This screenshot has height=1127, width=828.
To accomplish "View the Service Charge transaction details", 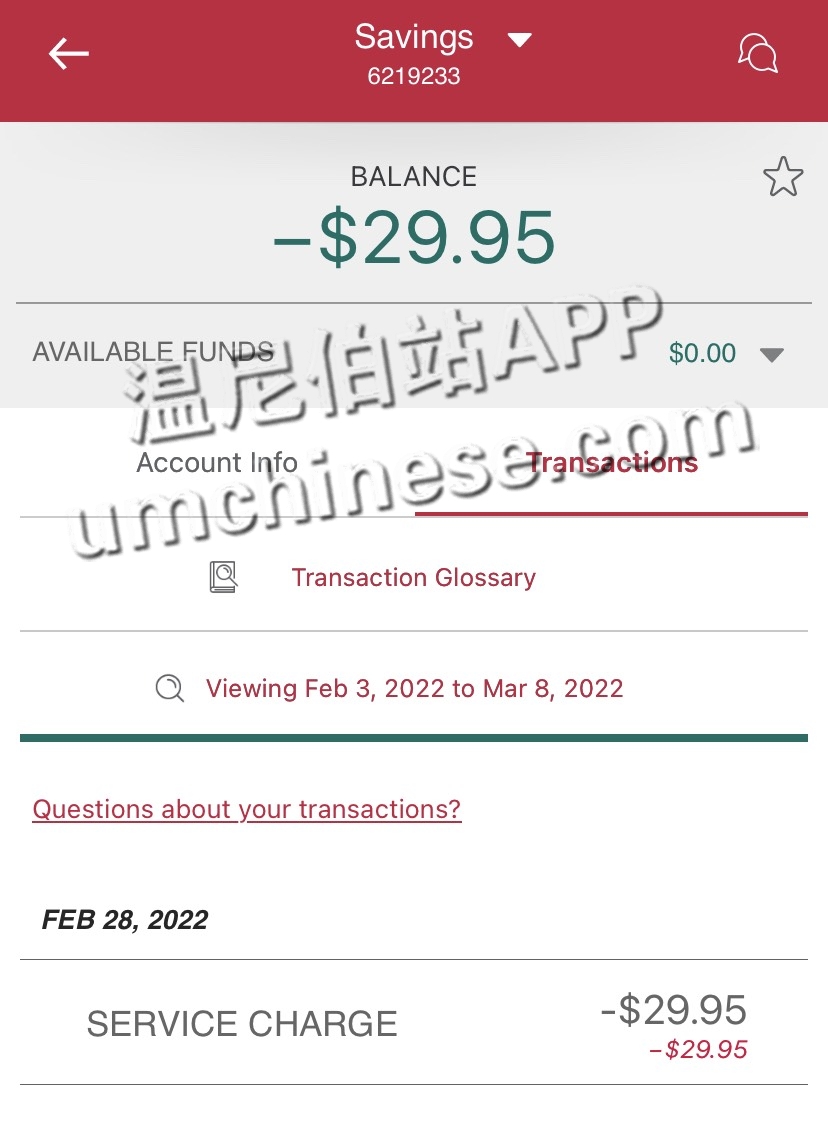I will pyautogui.click(x=413, y=1023).
